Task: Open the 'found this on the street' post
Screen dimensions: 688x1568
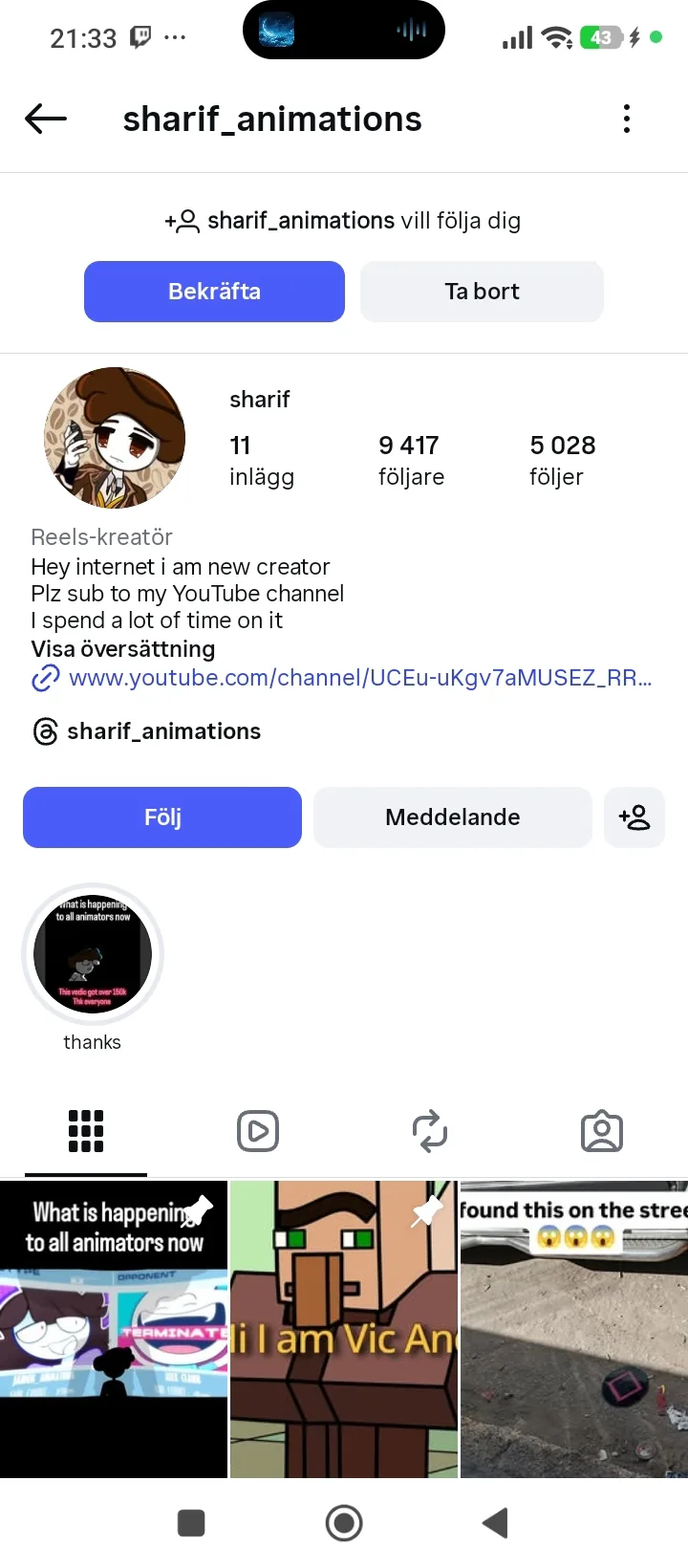Action: click(x=573, y=1329)
